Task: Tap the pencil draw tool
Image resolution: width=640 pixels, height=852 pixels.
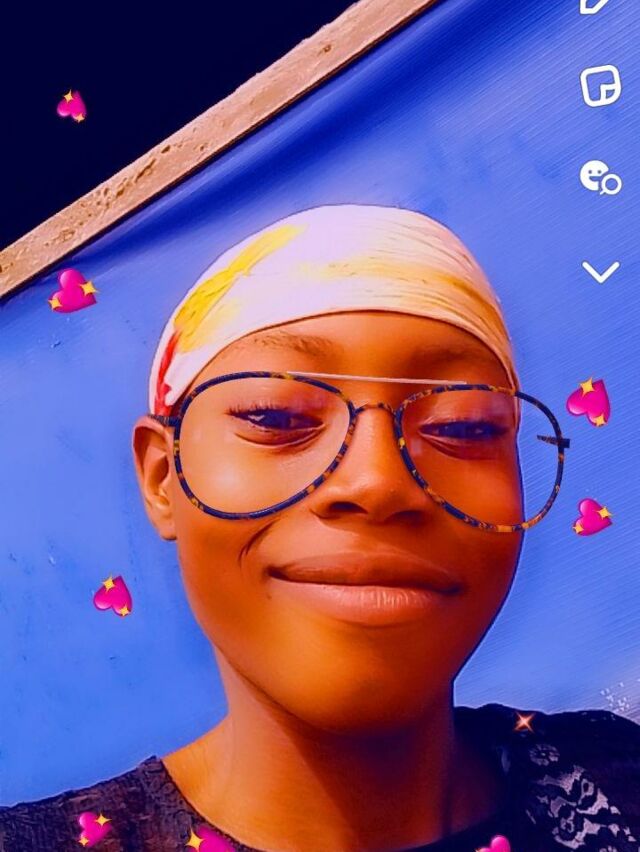Action: (x=594, y=5)
